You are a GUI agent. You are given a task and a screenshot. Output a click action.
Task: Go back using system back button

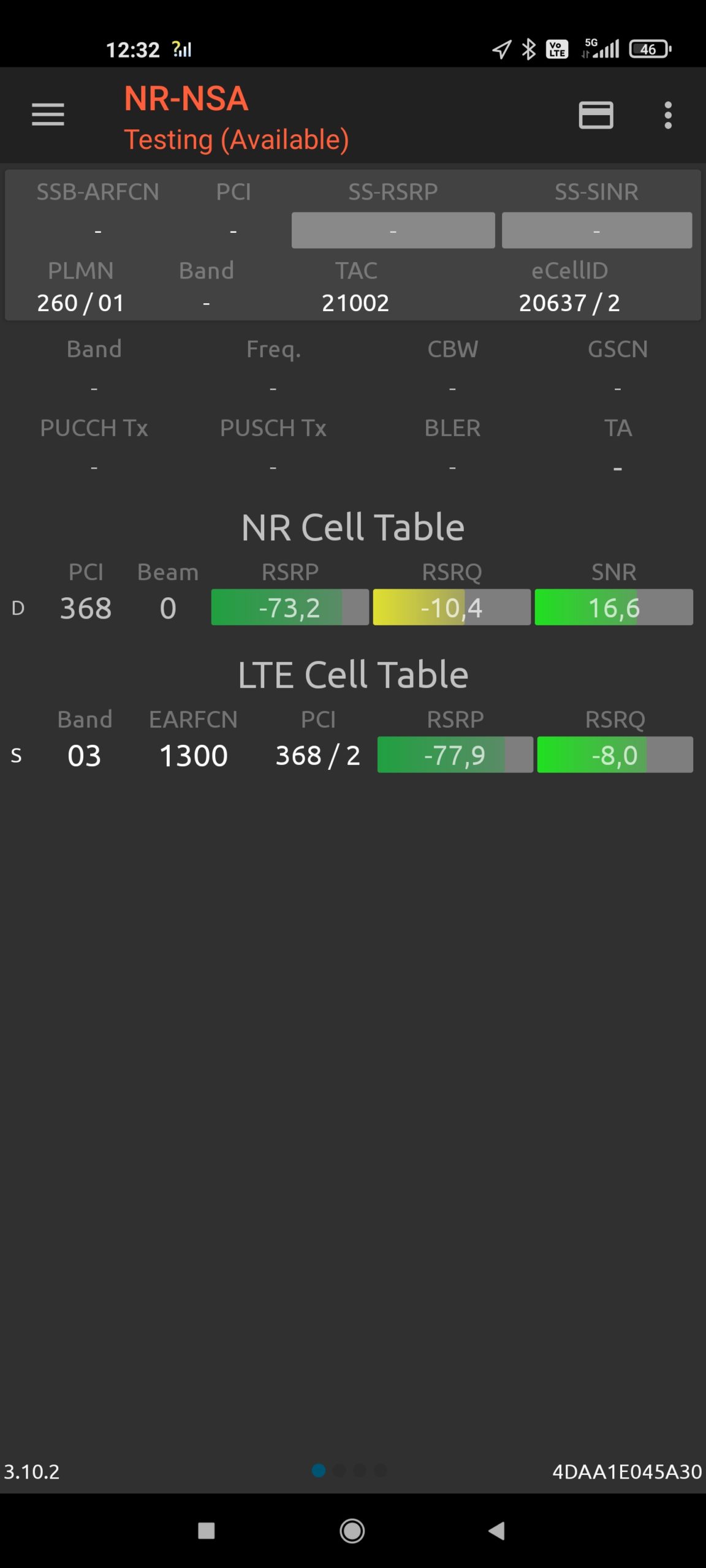point(496,1531)
